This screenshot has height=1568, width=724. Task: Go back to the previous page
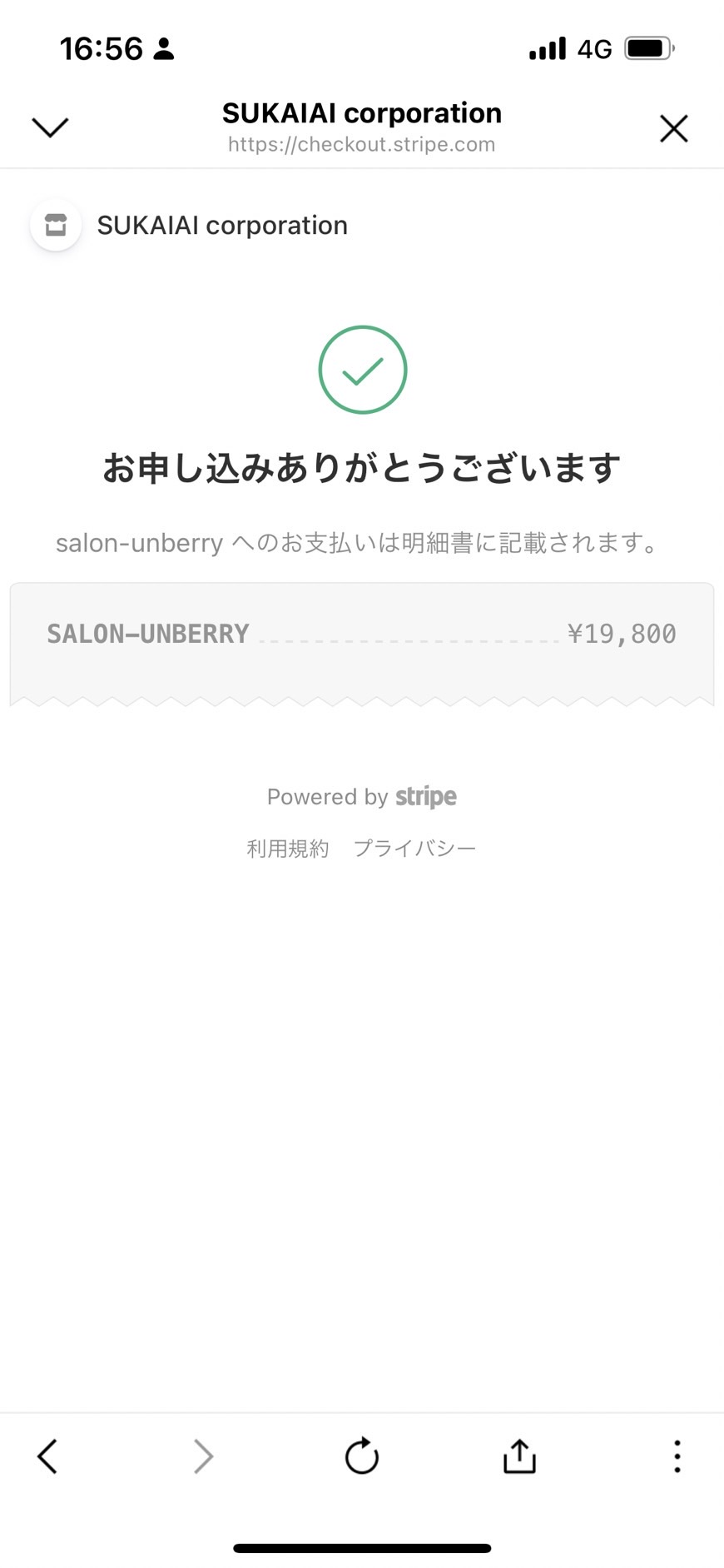pos(47,1456)
